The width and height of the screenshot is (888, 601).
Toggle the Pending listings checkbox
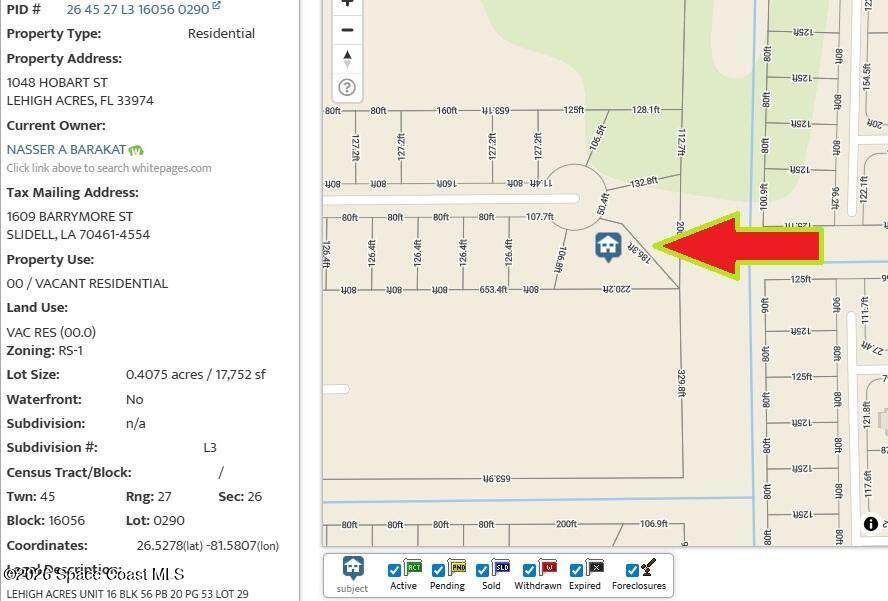tap(438, 571)
